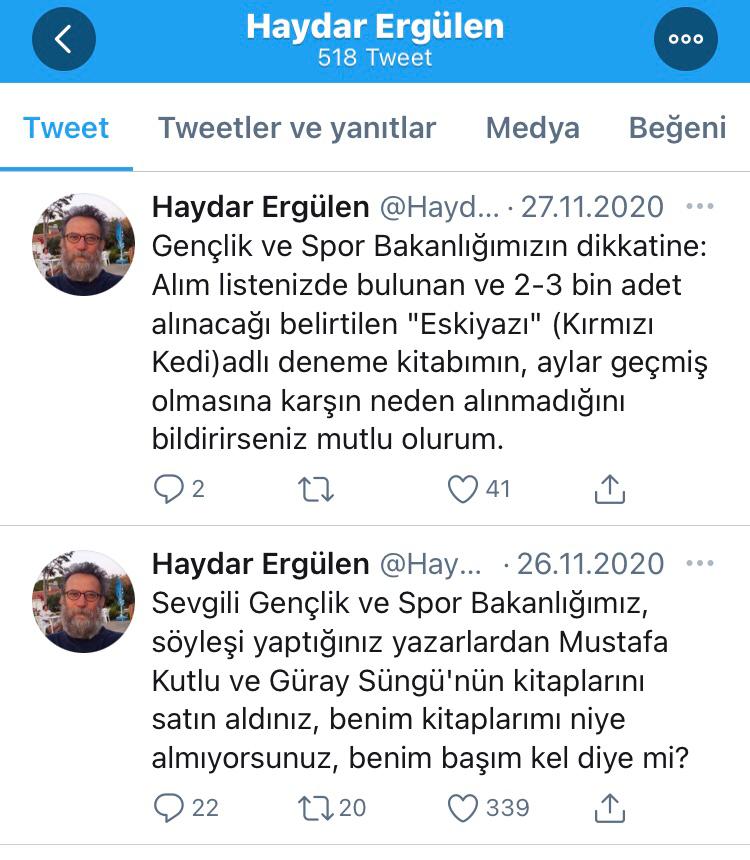Viewport: 750px width, 860px height.
Task: Open the avatar on the 27.11.2020 tweet
Action: 84,244
